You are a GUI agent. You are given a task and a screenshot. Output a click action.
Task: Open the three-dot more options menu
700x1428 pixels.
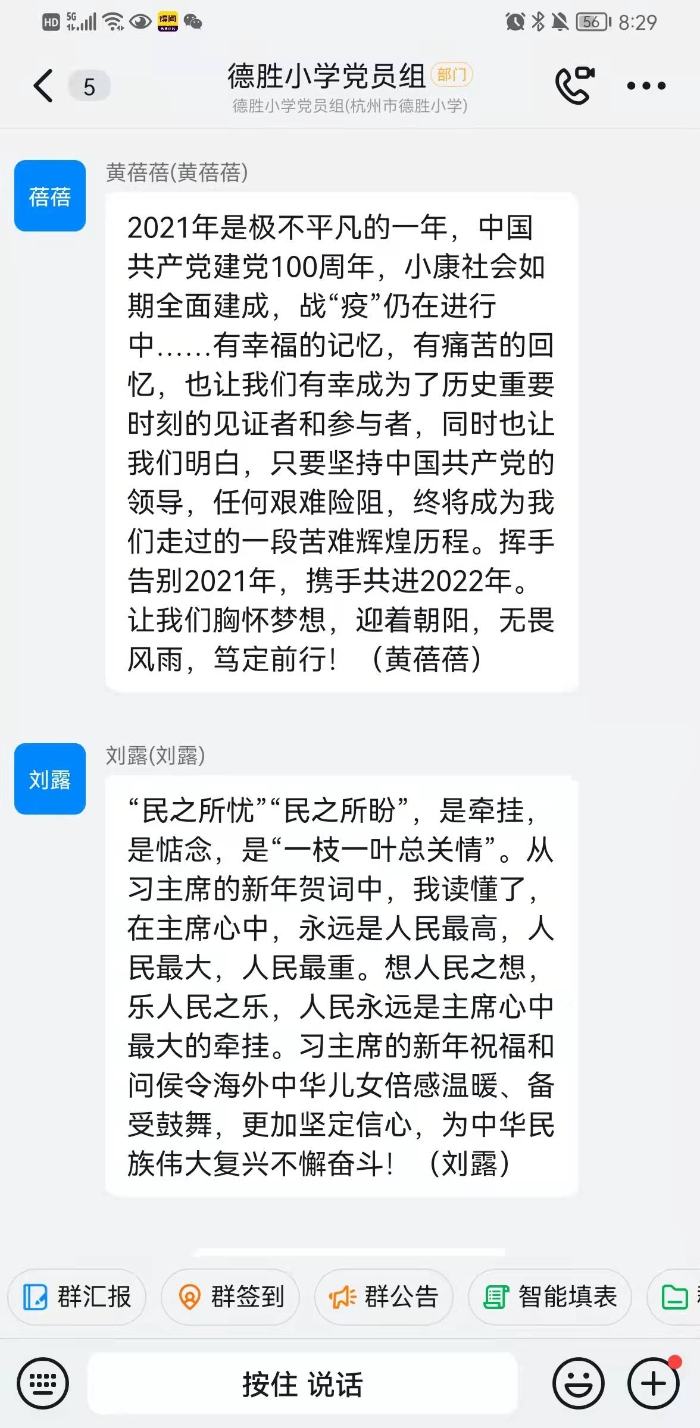click(x=646, y=87)
